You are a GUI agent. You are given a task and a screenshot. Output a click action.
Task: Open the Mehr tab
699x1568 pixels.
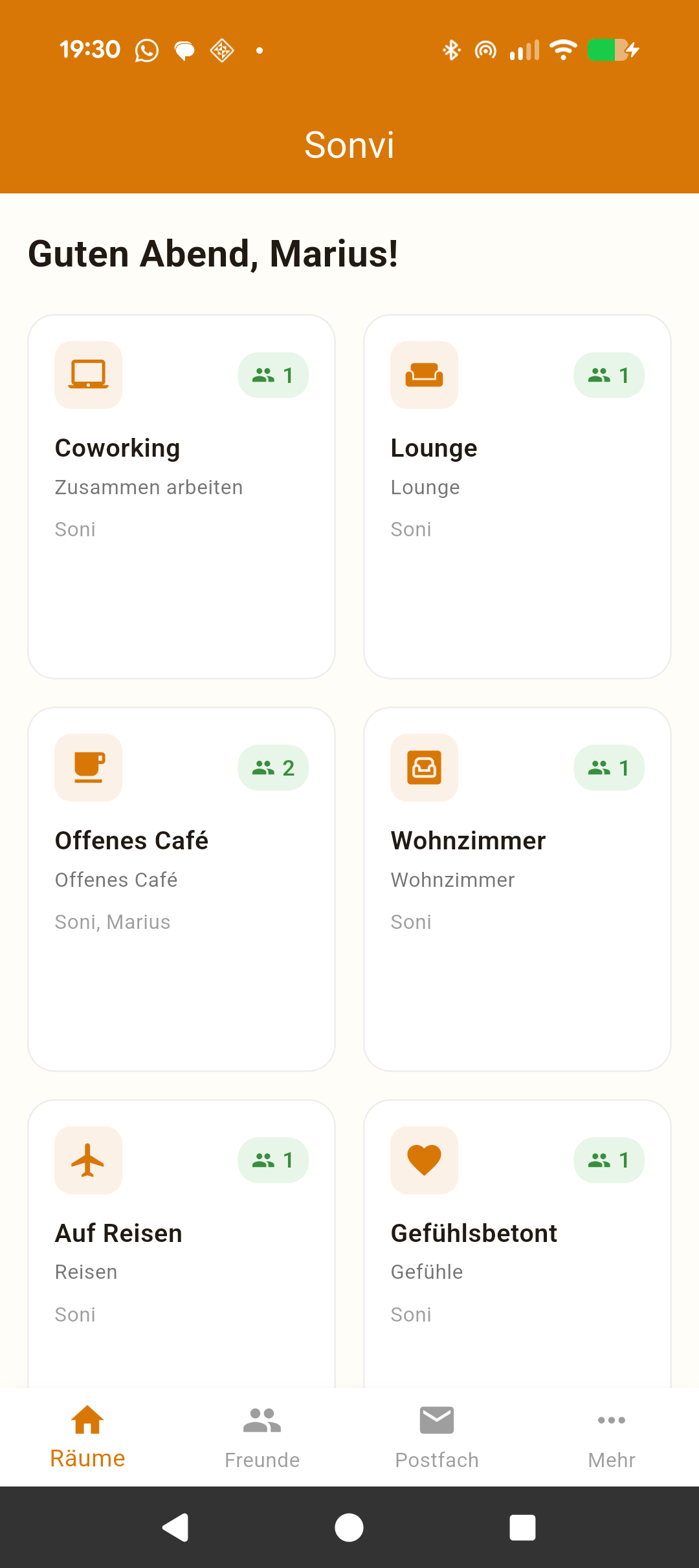point(612,1437)
